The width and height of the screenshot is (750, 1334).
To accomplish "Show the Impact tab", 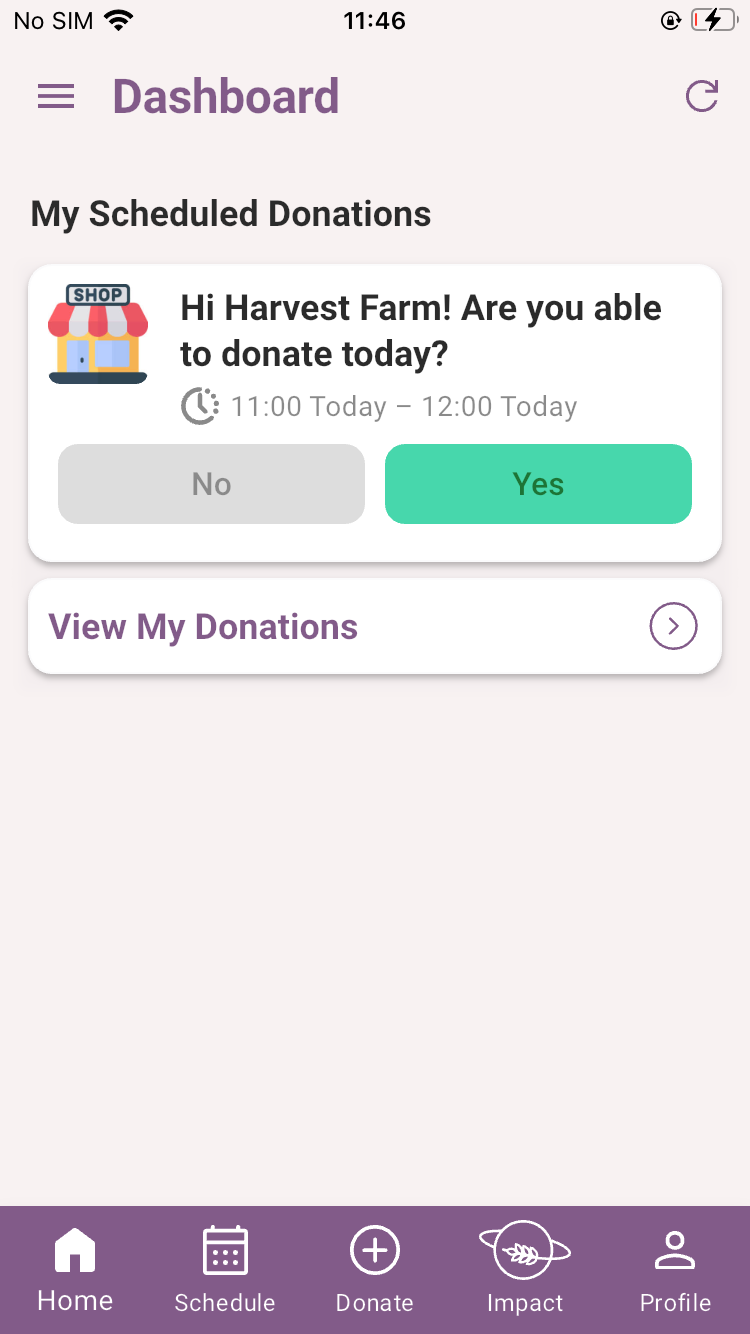I will coord(525,1270).
